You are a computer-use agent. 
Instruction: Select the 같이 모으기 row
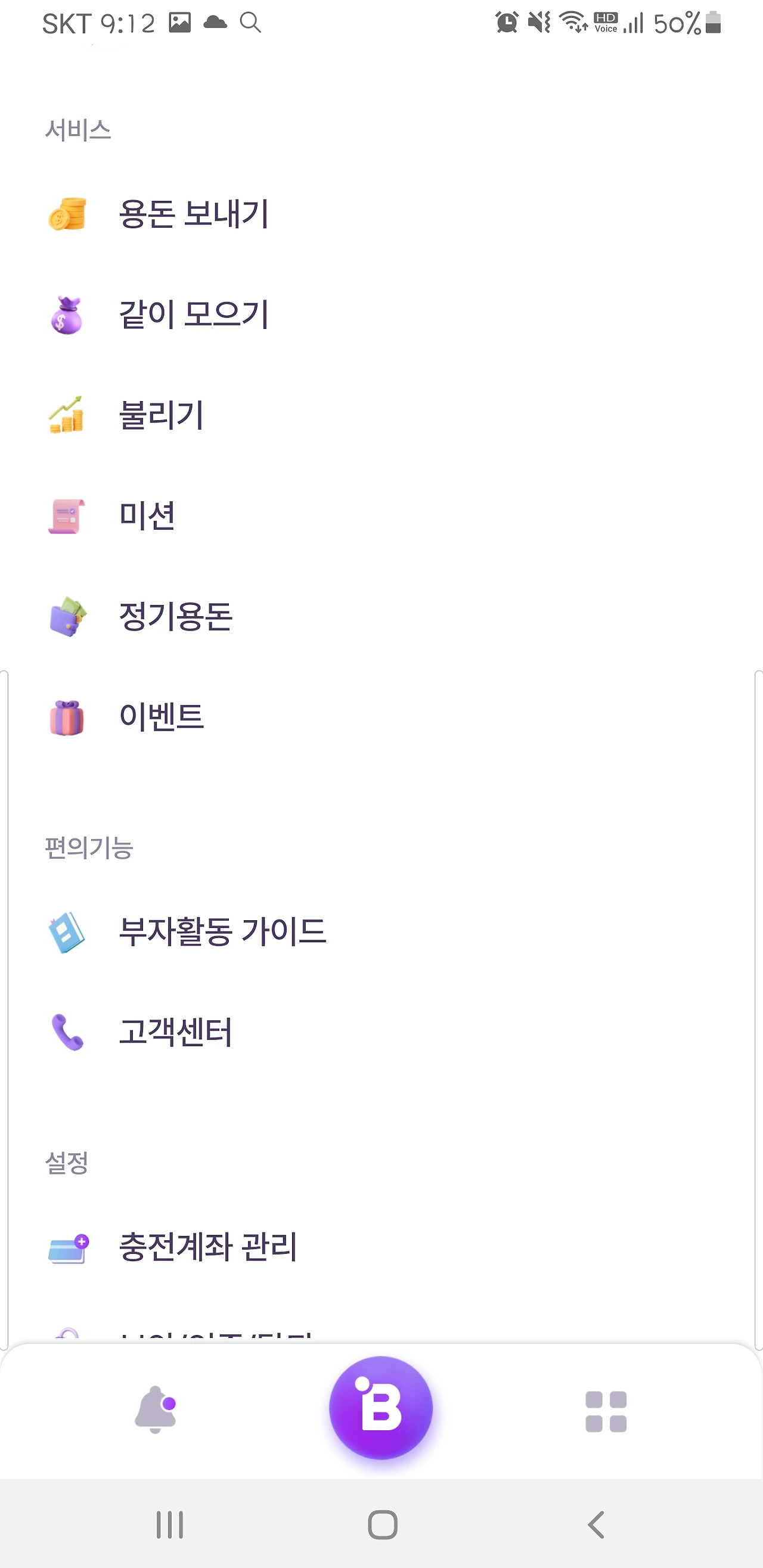click(194, 315)
